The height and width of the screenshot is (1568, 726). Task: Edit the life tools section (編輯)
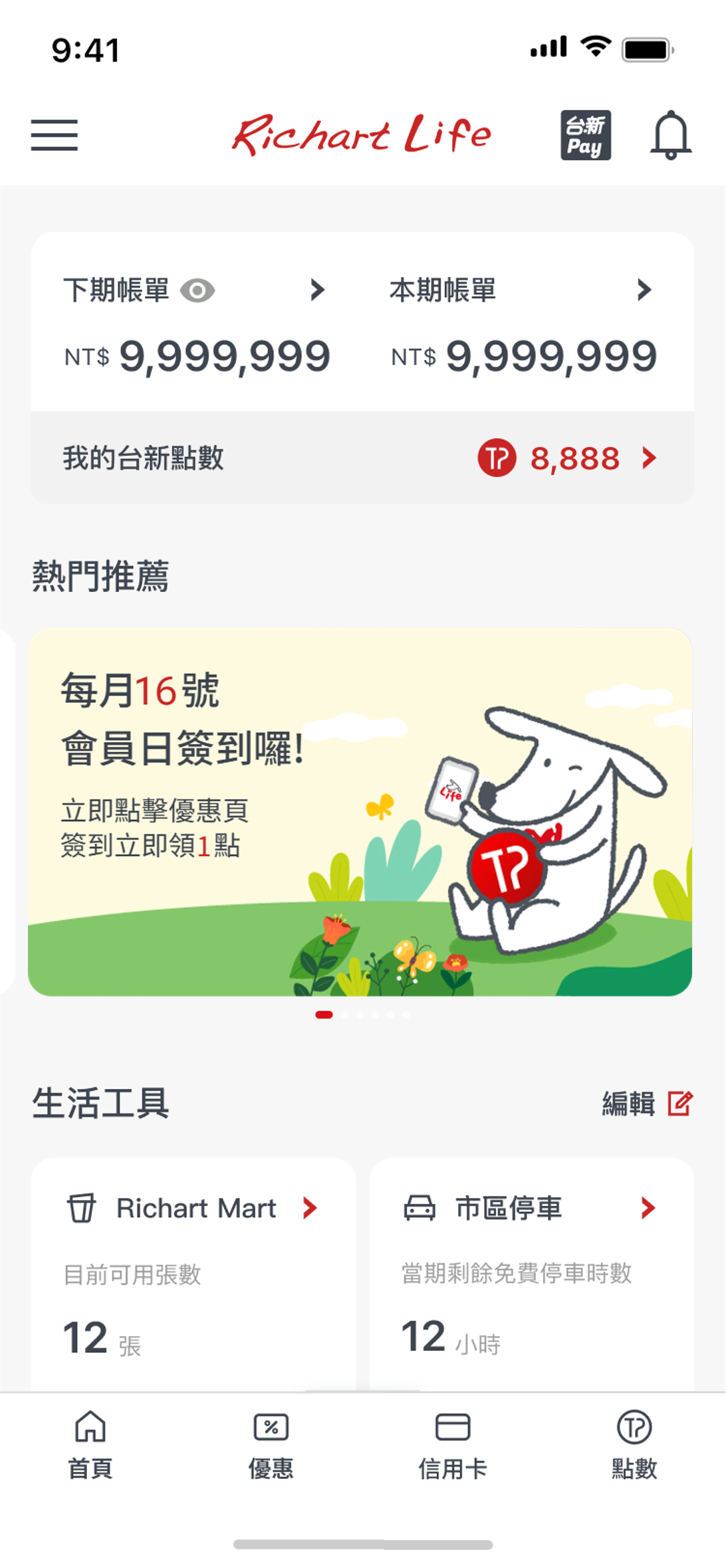point(647,1104)
